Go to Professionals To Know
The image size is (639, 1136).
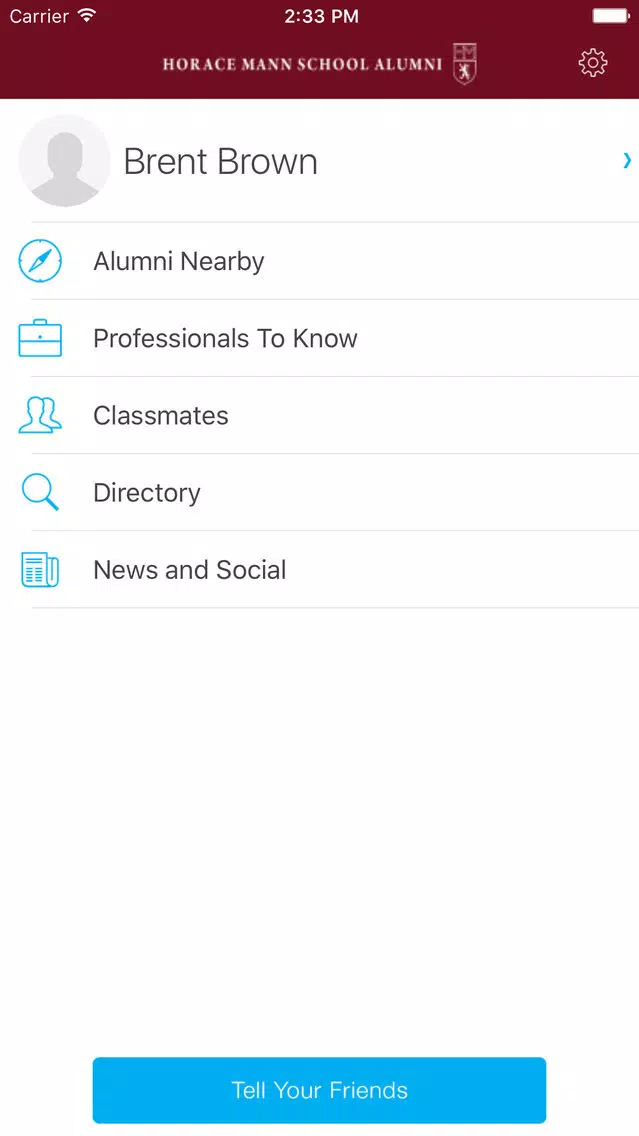tap(320, 338)
